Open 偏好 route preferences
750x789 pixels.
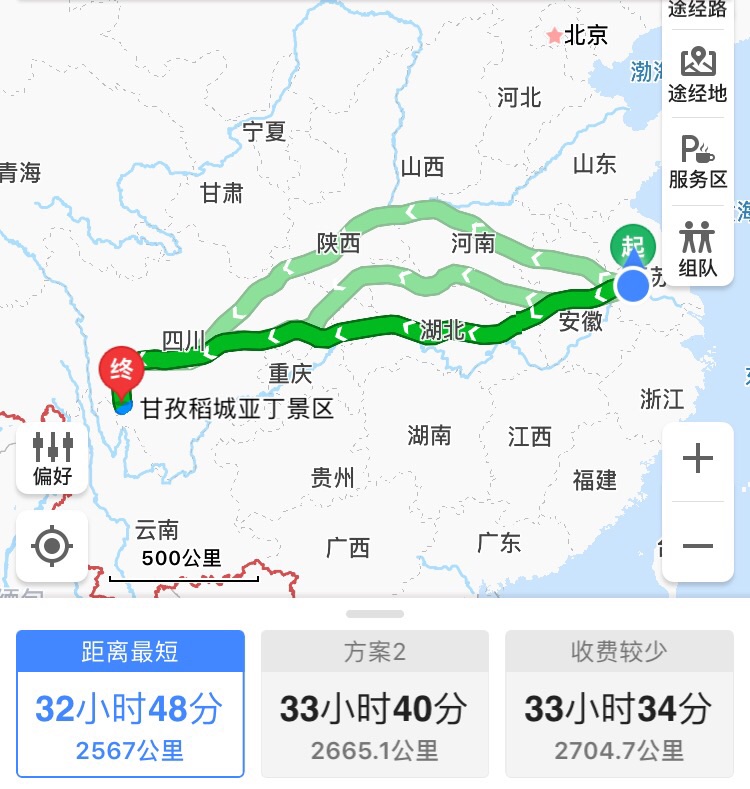point(53,458)
